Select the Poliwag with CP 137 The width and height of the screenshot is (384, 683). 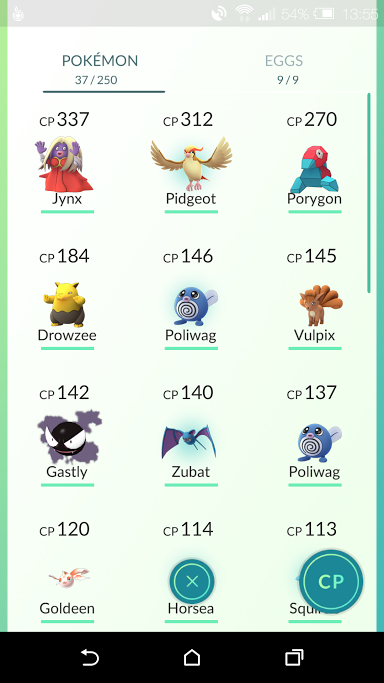pos(314,436)
